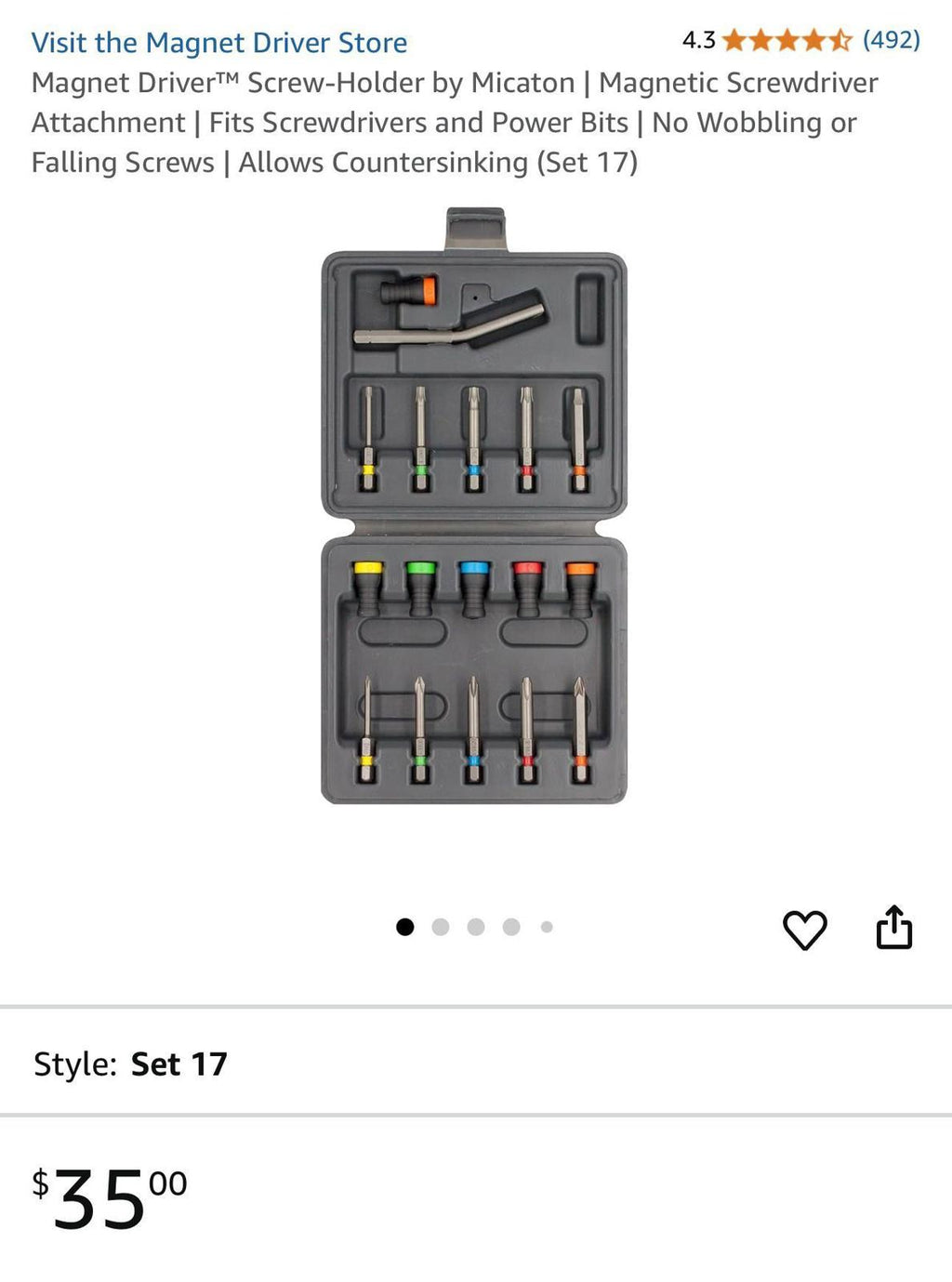This screenshot has width=952, height=1282.
Task: Open the 492 customer ratings
Action: point(891,40)
